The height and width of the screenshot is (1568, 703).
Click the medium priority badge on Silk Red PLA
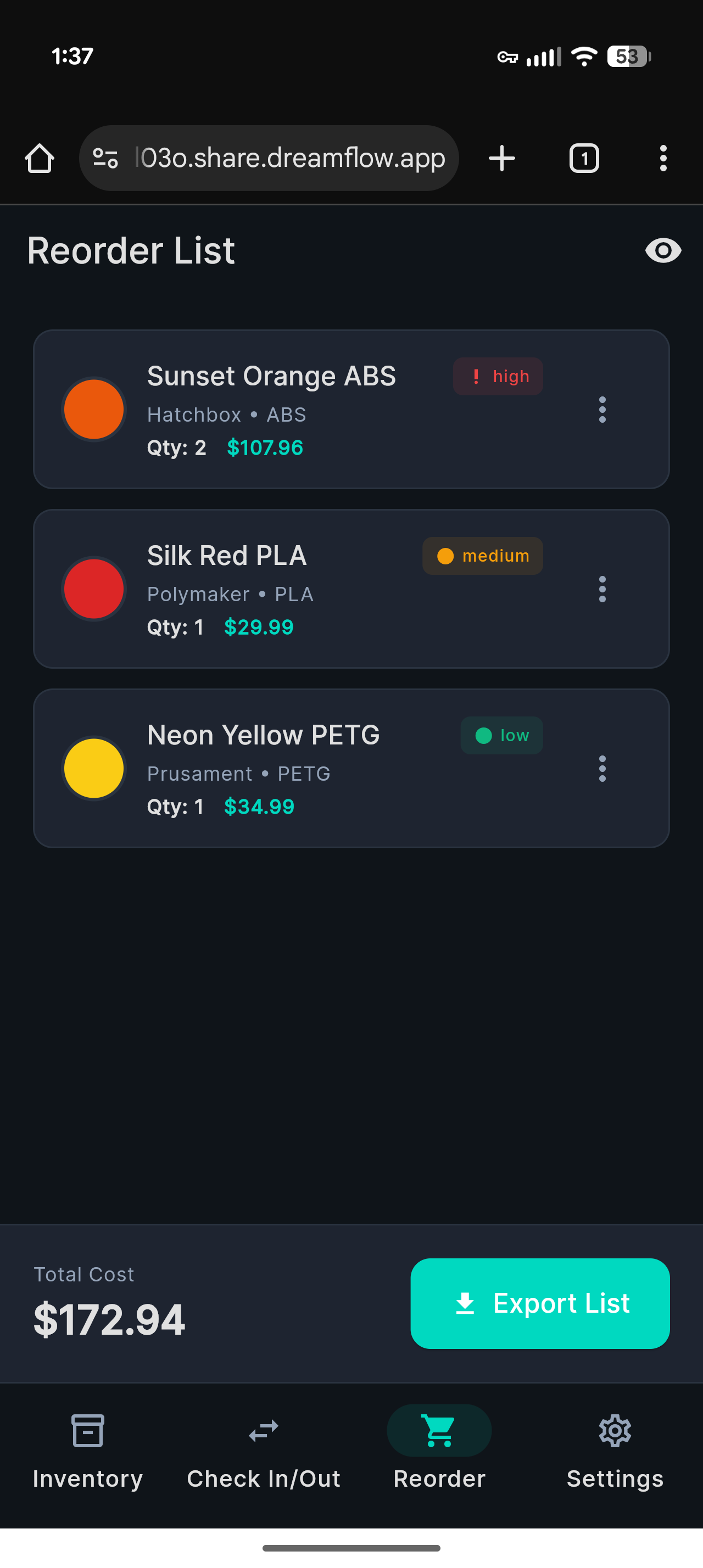(482, 555)
